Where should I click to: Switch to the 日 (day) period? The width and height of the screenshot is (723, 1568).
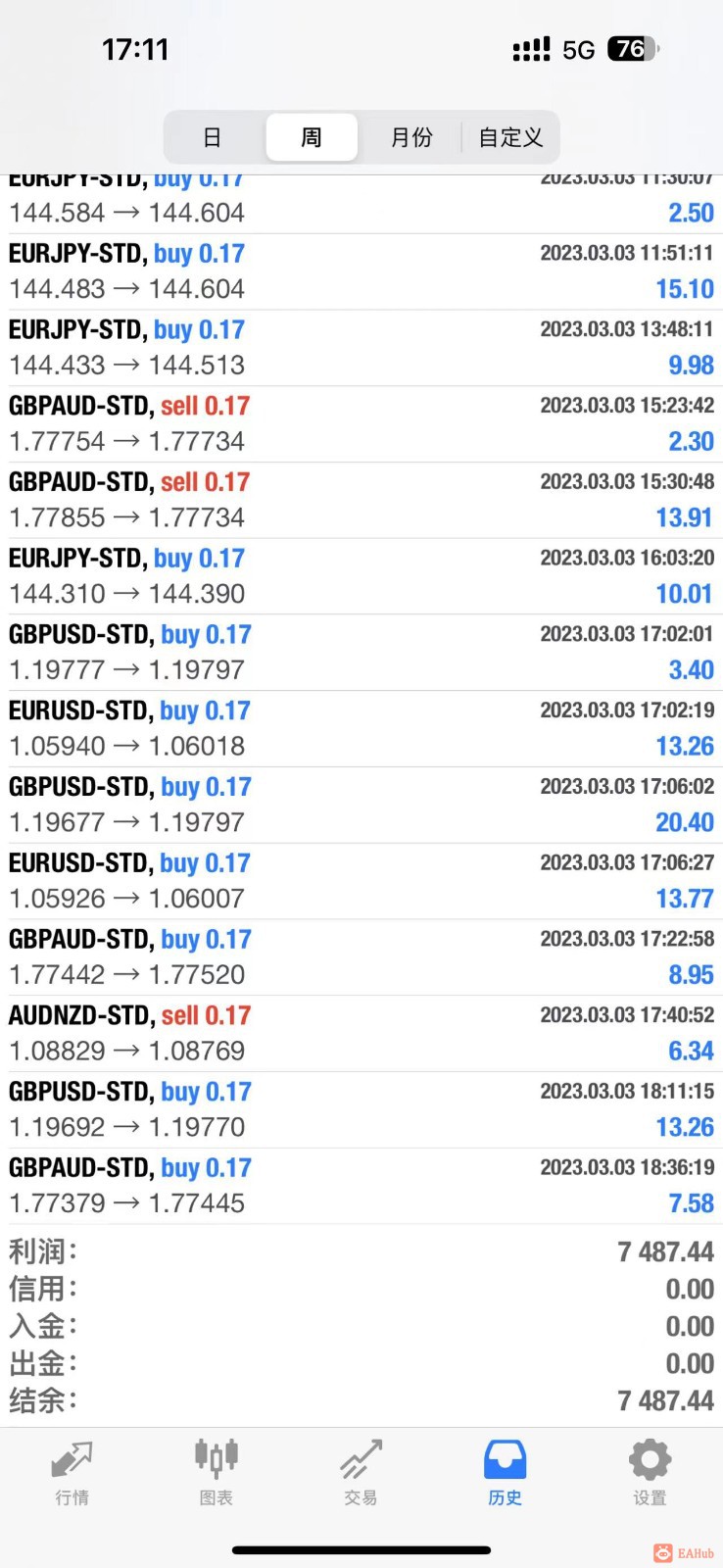click(x=213, y=137)
